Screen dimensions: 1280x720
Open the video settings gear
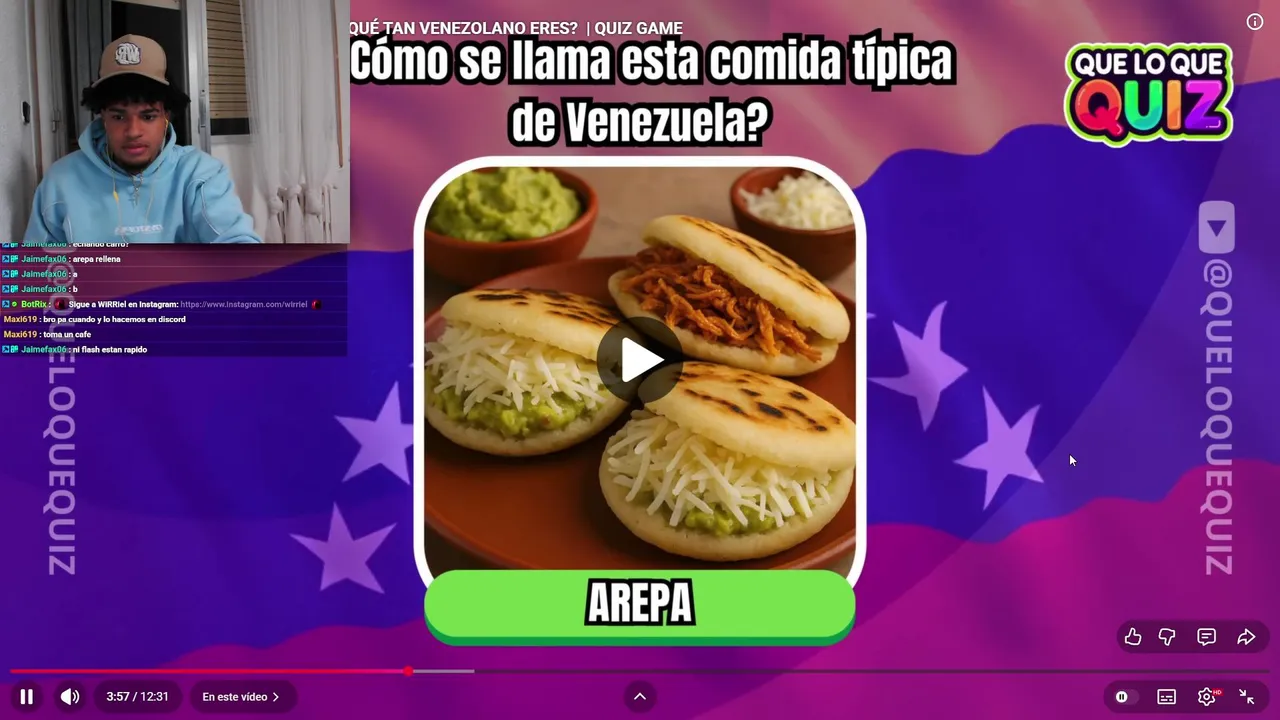[1207, 697]
